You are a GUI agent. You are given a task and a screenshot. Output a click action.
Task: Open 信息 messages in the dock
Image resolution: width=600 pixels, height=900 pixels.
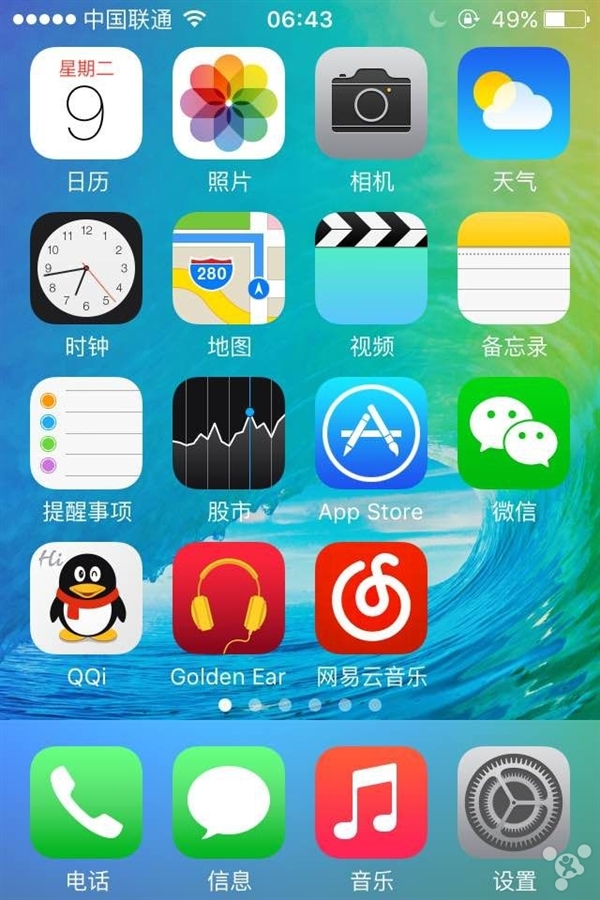click(x=229, y=802)
